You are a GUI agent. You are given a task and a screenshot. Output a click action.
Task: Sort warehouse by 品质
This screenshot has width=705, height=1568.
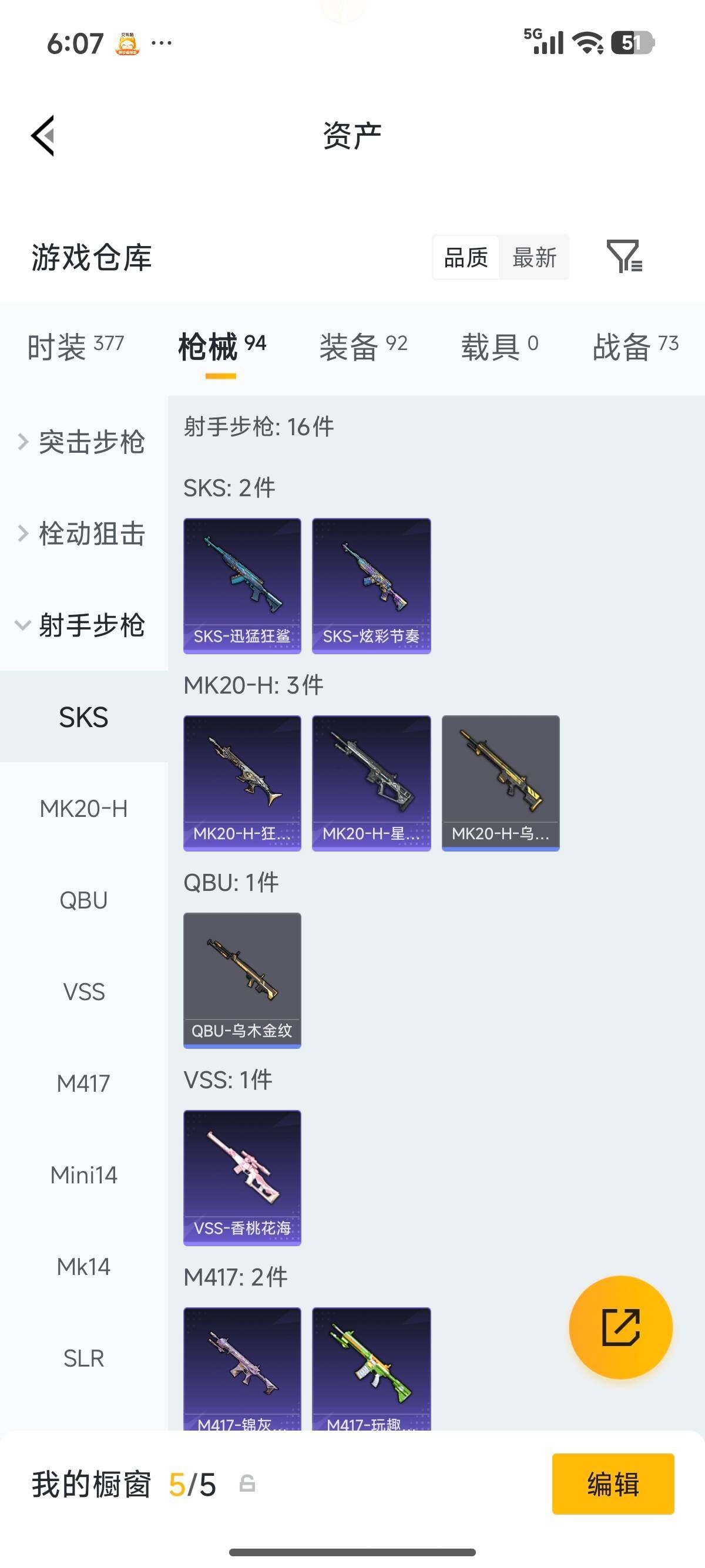click(x=466, y=257)
